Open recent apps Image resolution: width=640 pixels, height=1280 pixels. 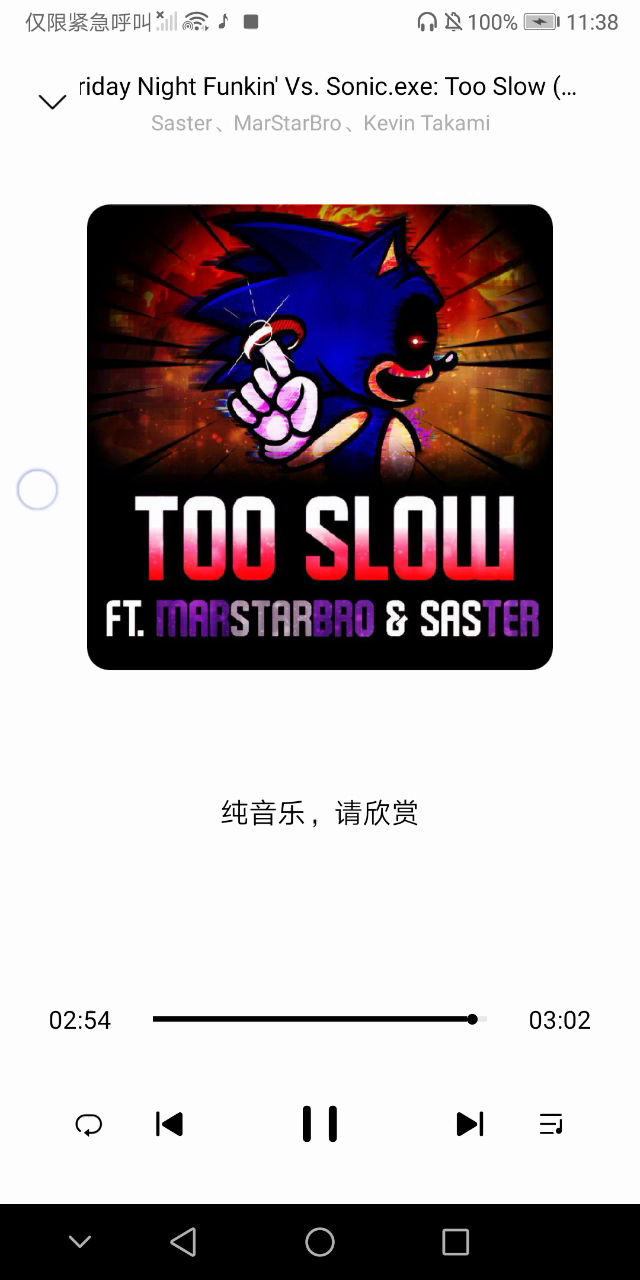point(456,1242)
